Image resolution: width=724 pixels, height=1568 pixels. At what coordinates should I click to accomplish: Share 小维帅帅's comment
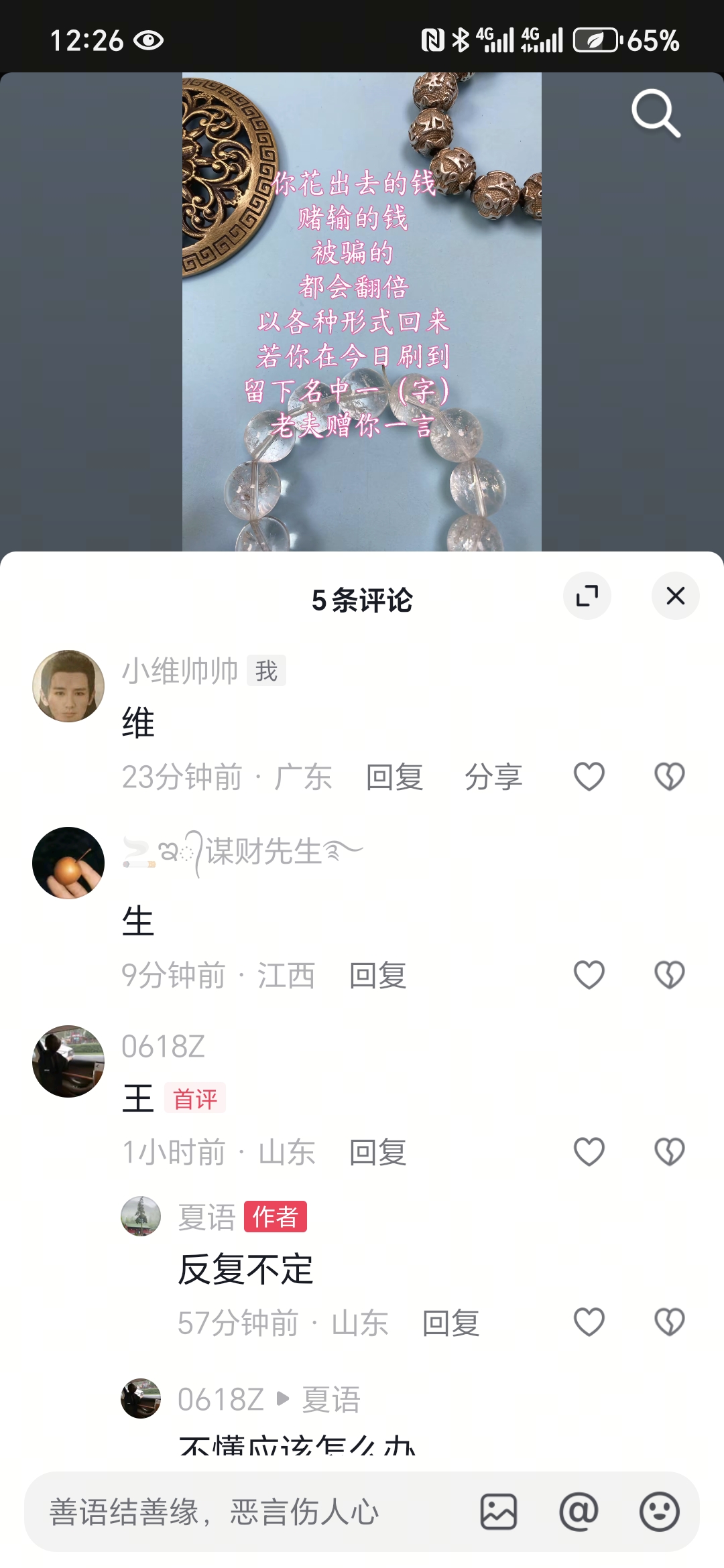coord(494,776)
